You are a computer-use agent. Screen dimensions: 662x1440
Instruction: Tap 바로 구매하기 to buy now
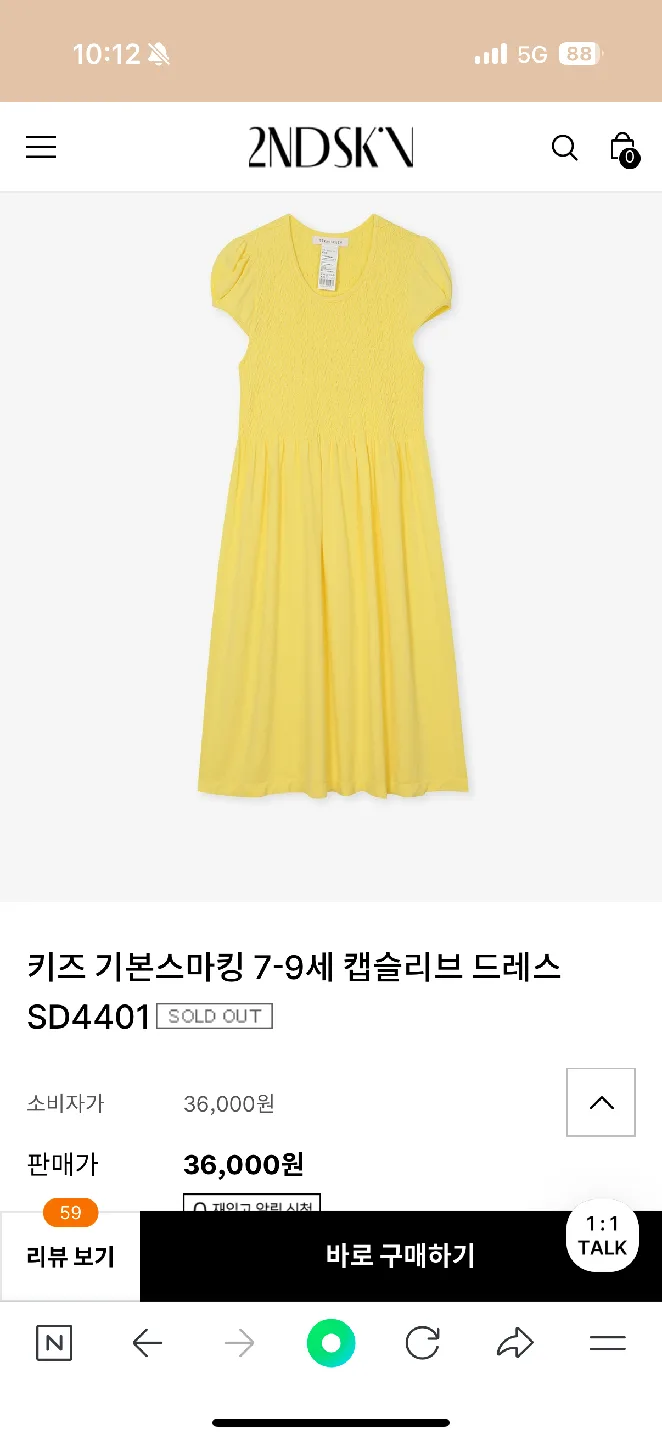tap(400, 1256)
